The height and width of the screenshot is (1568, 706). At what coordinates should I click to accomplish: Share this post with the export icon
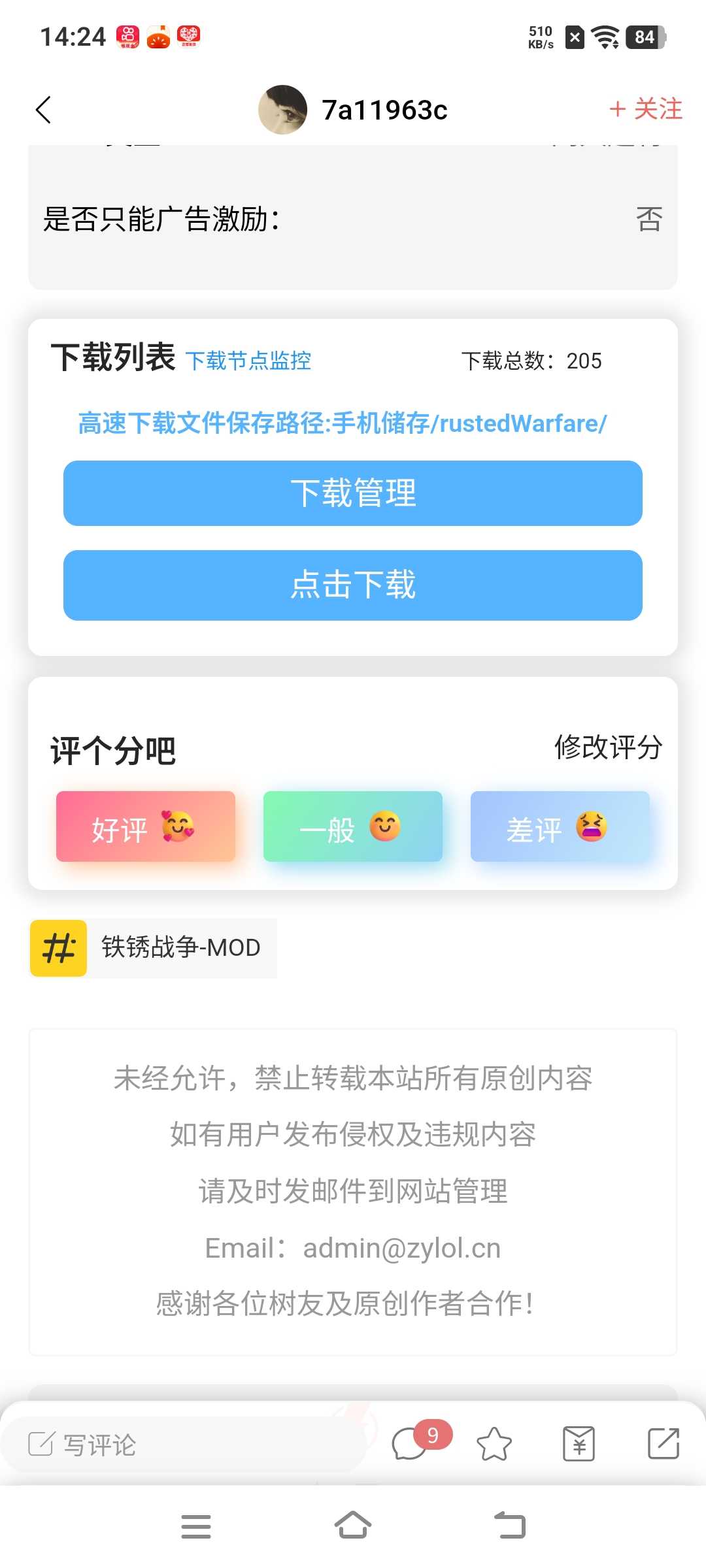(664, 1443)
